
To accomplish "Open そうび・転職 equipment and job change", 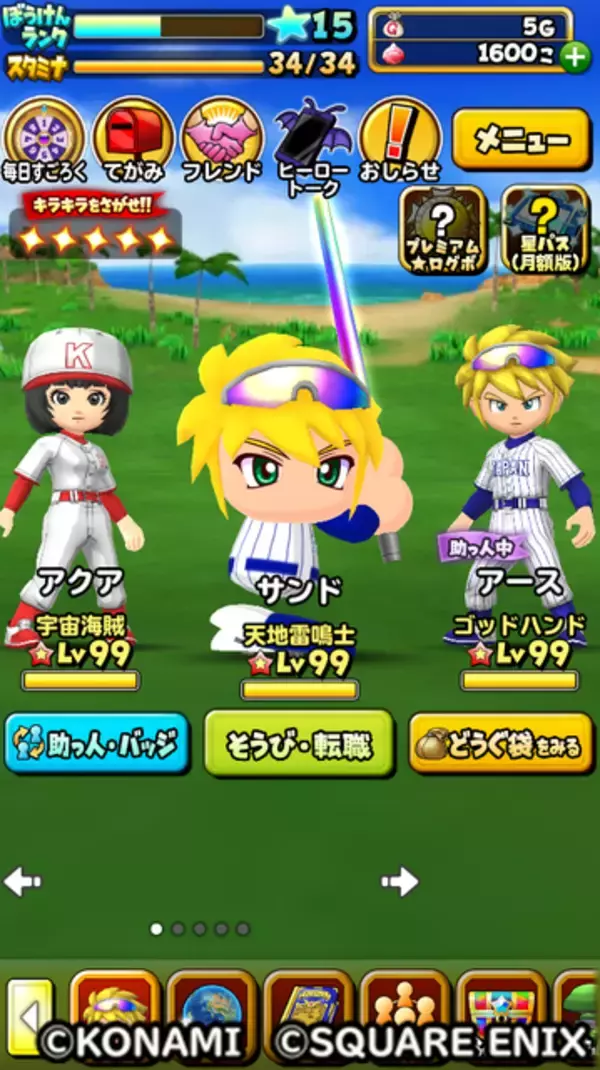I will click(299, 743).
